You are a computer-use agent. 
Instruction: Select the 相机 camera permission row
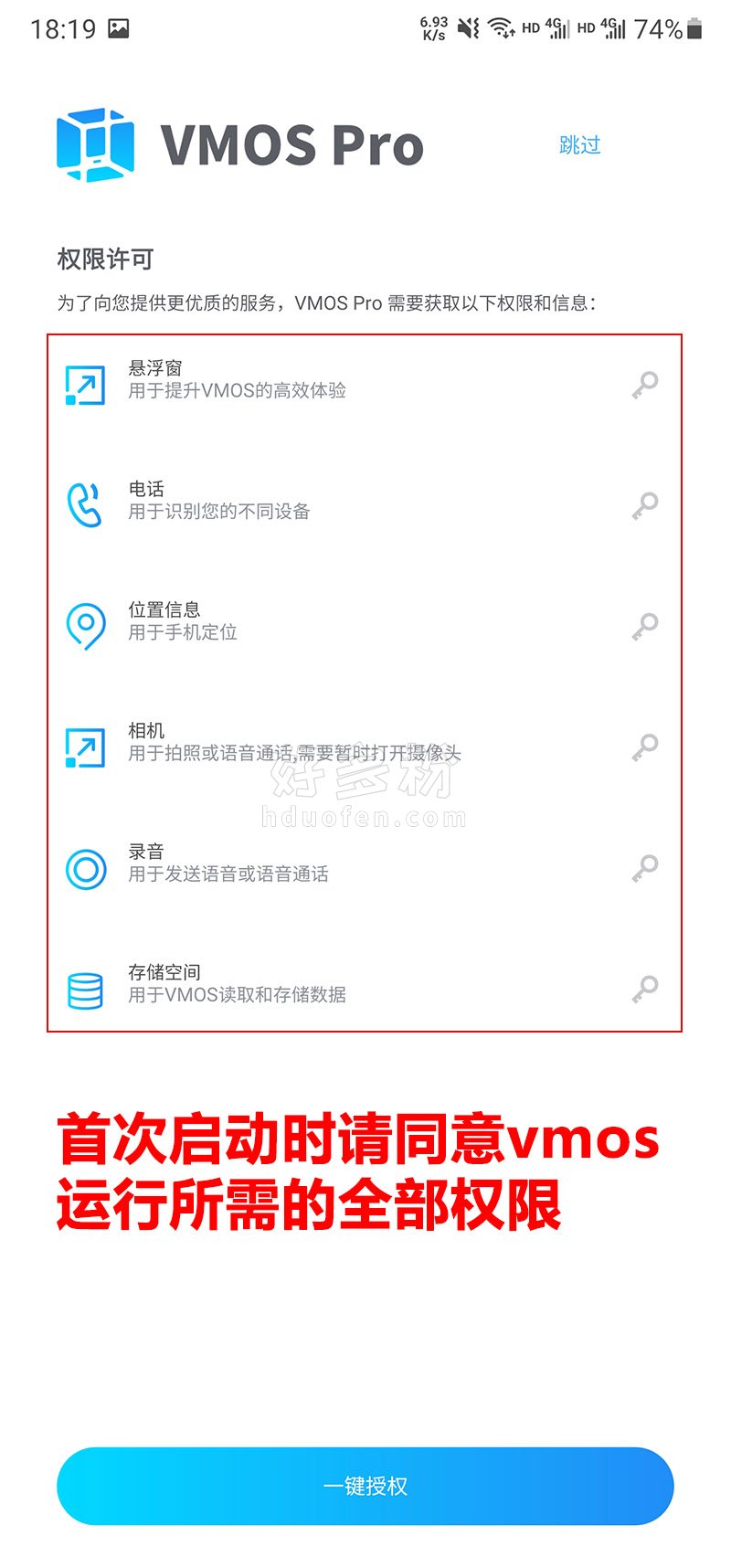pyautogui.click(x=365, y=746)
